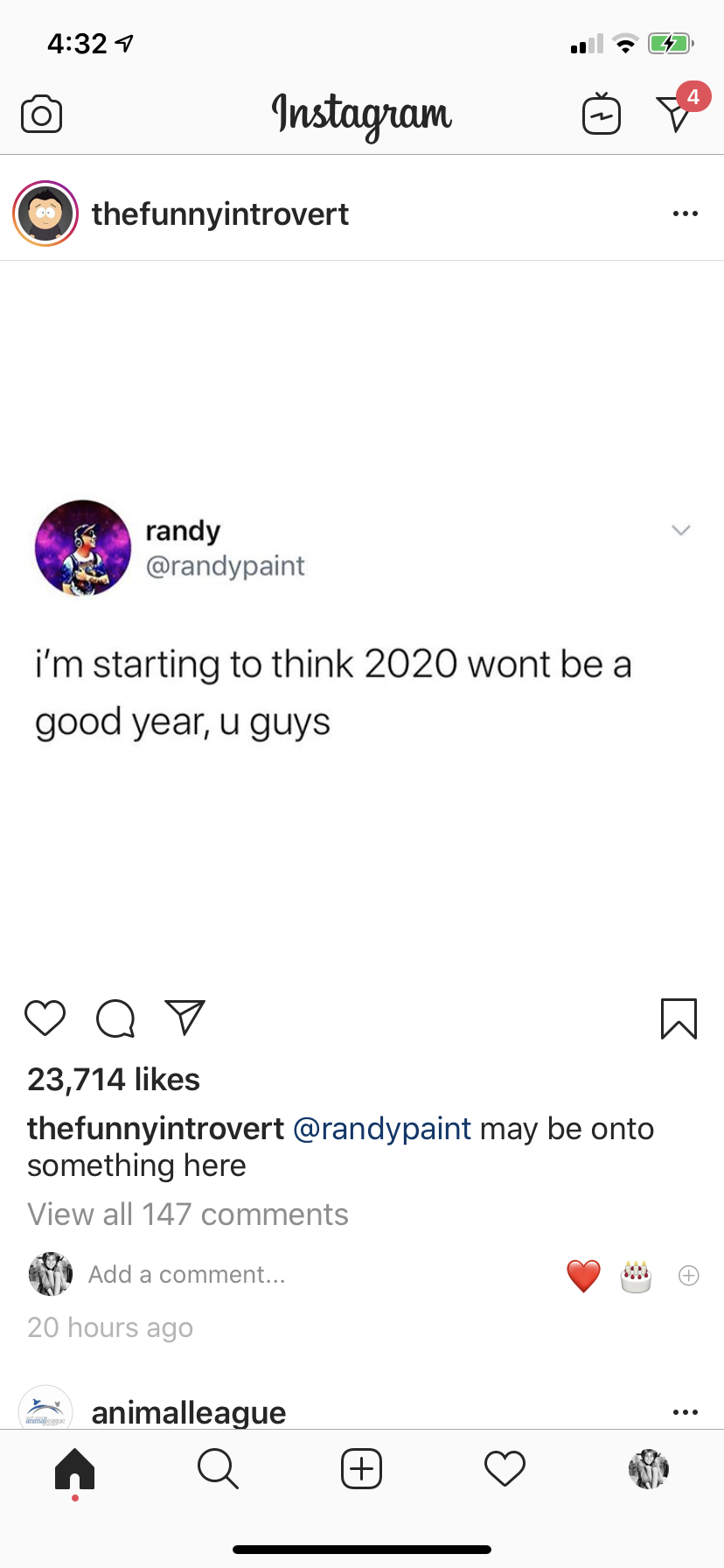
Task: Share thefunnyintrovert's post via send icon
Action: tap(184, 1018)
